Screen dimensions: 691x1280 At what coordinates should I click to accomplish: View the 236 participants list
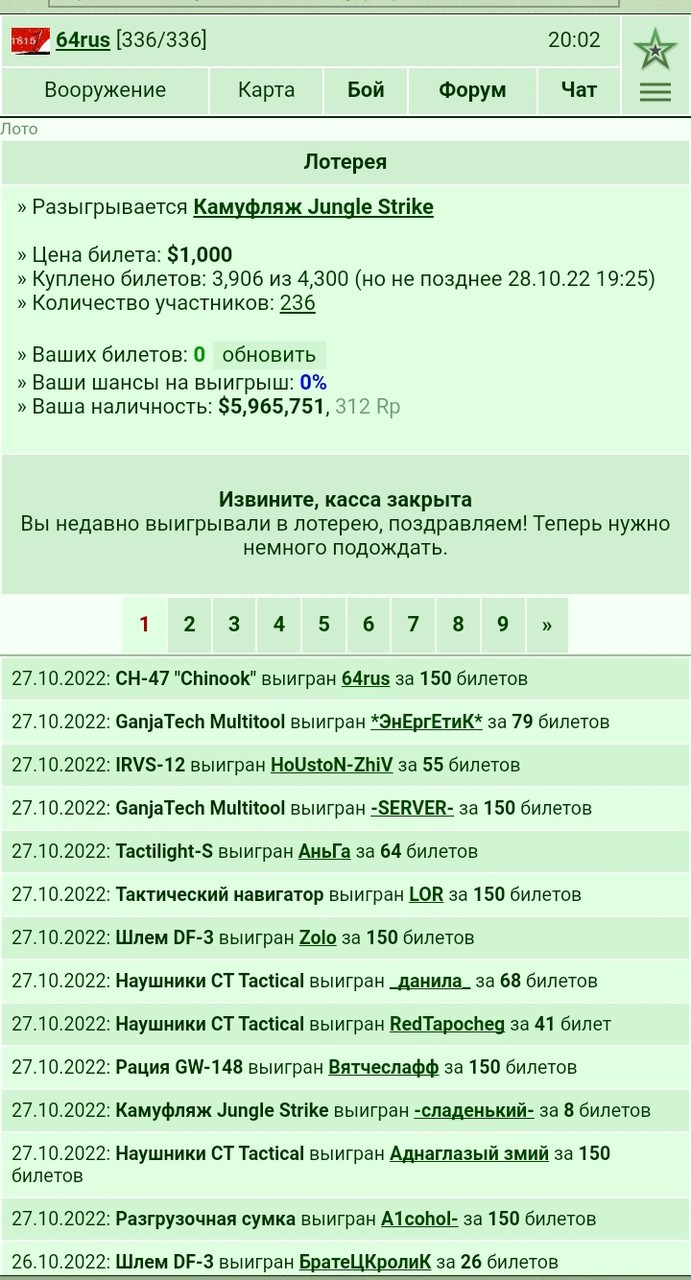(297, 303)
